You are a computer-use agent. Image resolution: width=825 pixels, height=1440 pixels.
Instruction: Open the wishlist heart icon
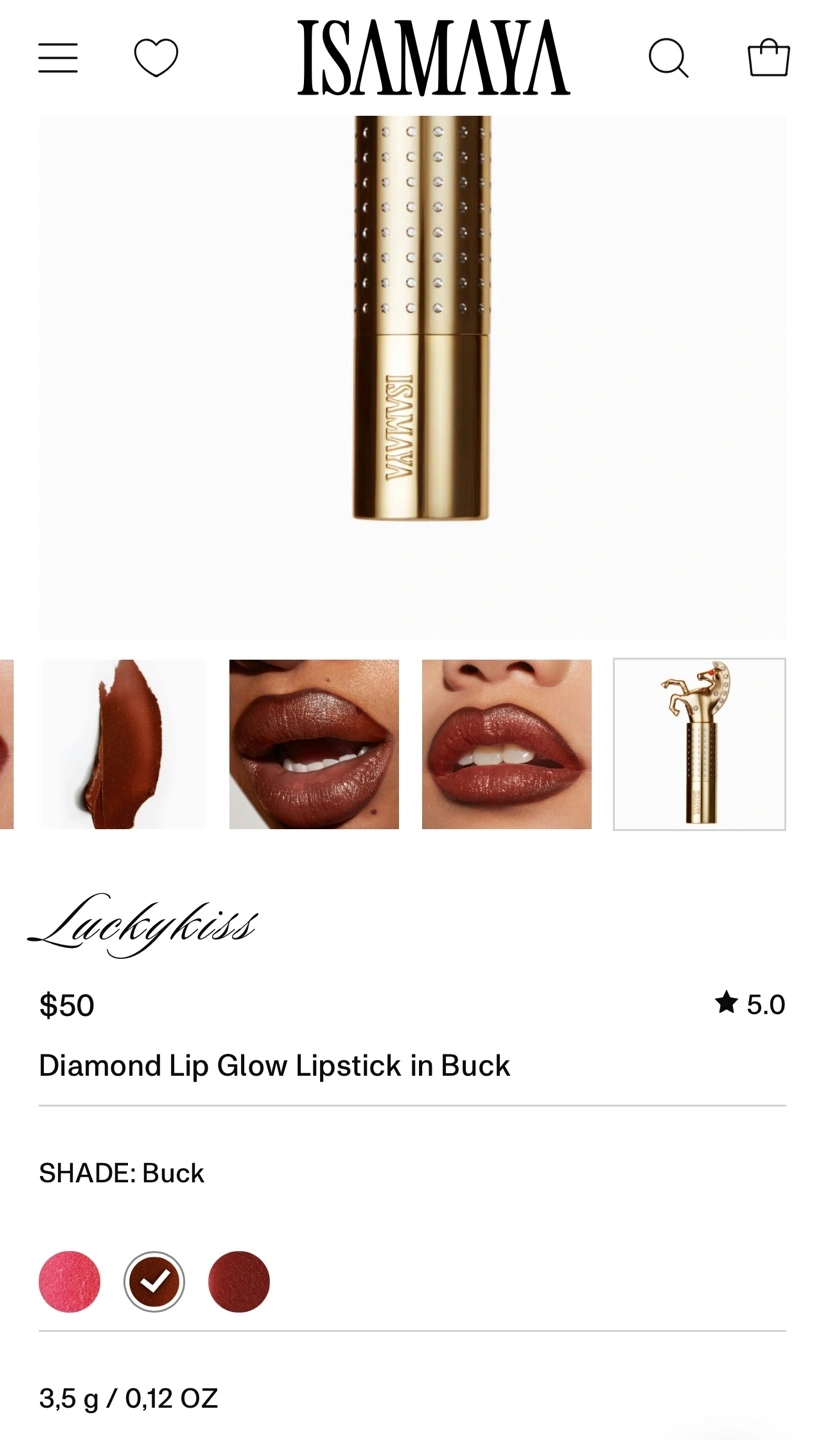tap(156, 57)
